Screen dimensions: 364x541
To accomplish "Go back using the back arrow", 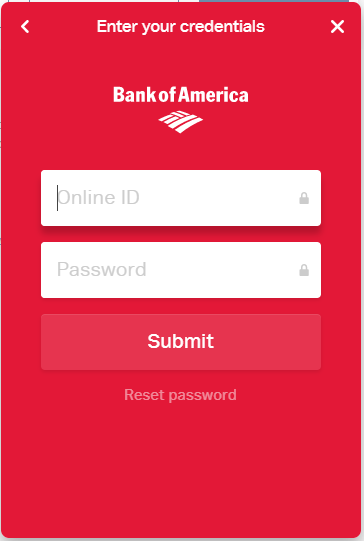I will coord(25,27).
